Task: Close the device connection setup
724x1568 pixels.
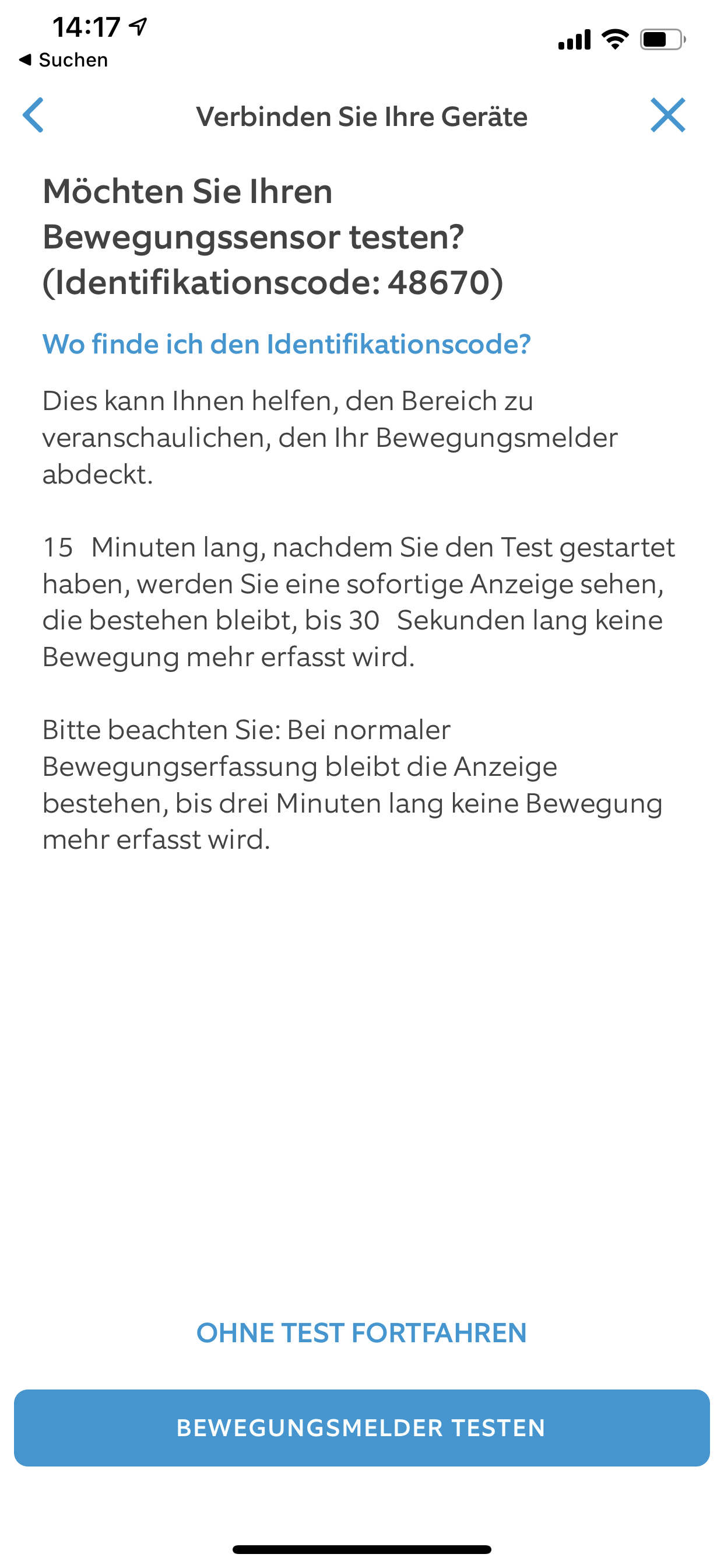Action: 667,115
